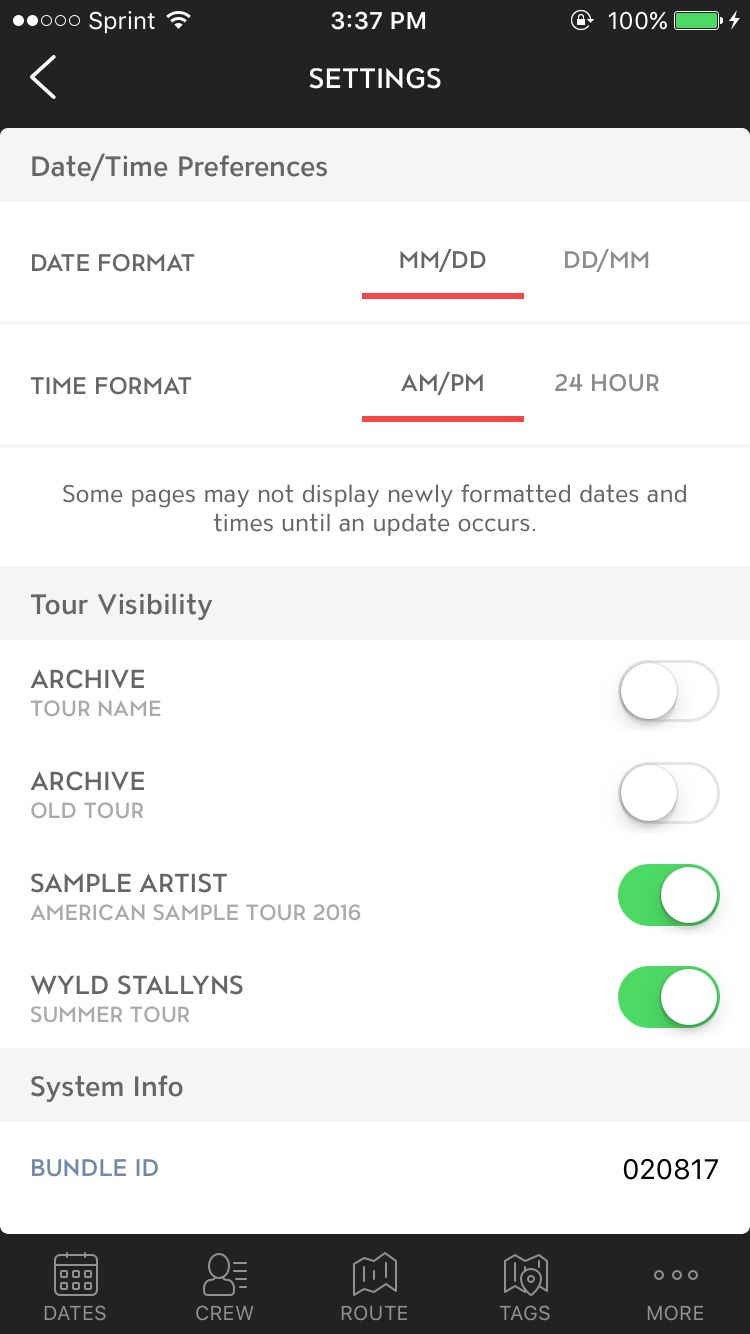Turn on Archive Old Tour toggle
Viewport: 750px width, 1334px height.
(x=669, y=793)
